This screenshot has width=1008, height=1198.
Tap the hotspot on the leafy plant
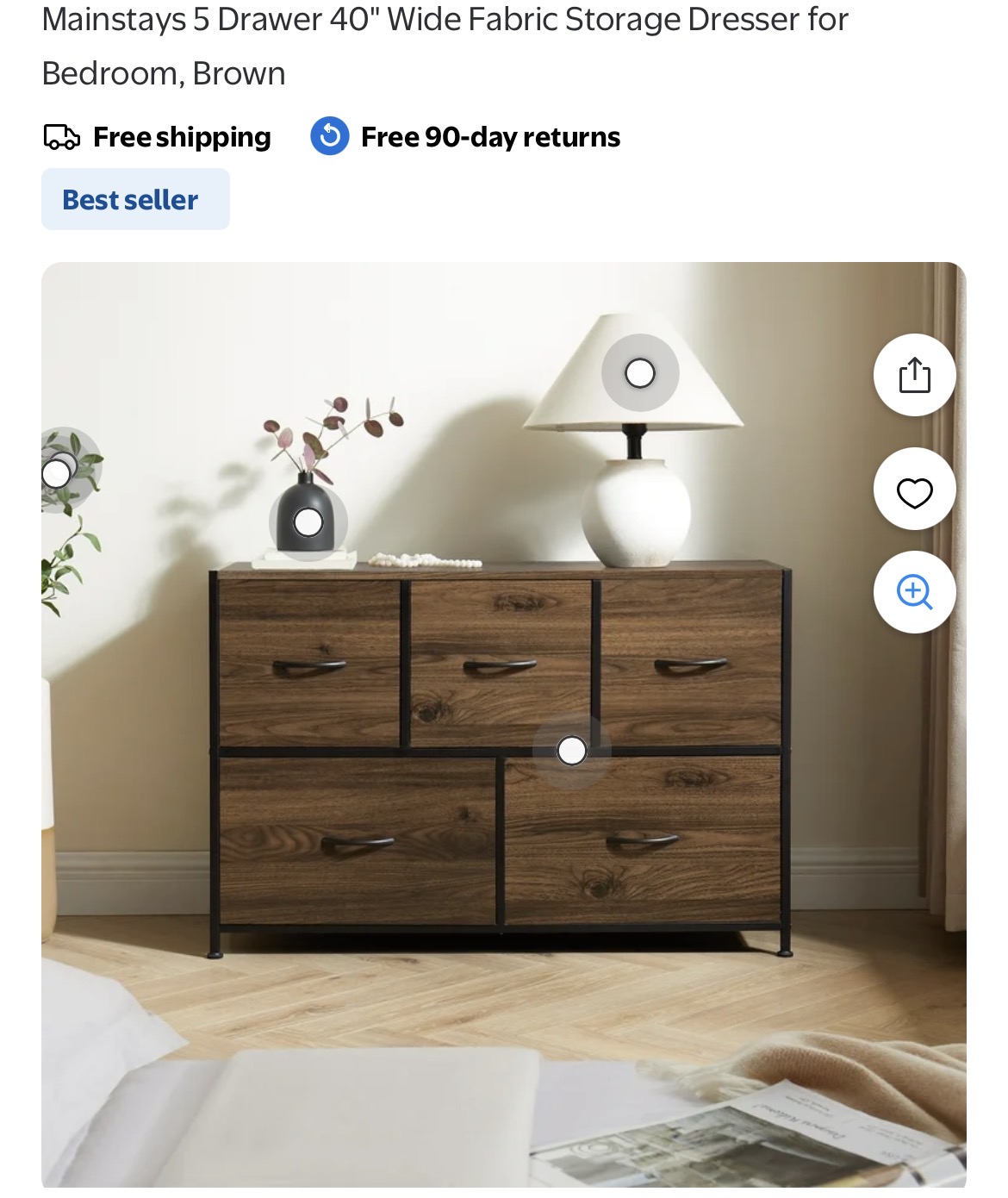59,471
